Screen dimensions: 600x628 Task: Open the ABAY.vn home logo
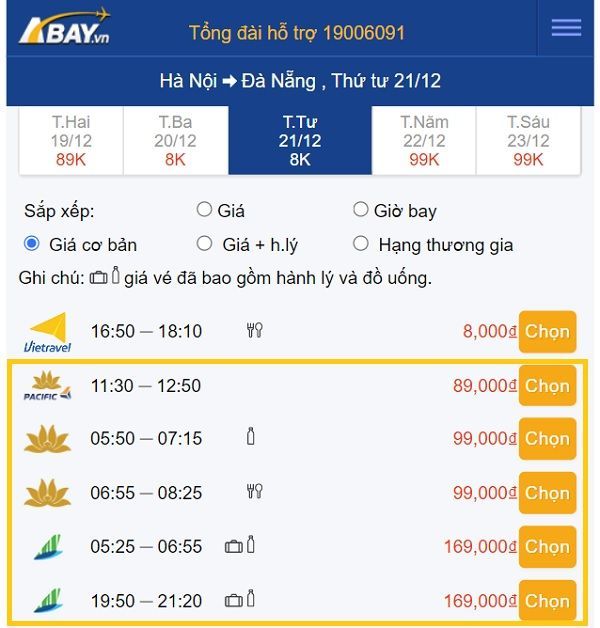click(x=64, y=27)
